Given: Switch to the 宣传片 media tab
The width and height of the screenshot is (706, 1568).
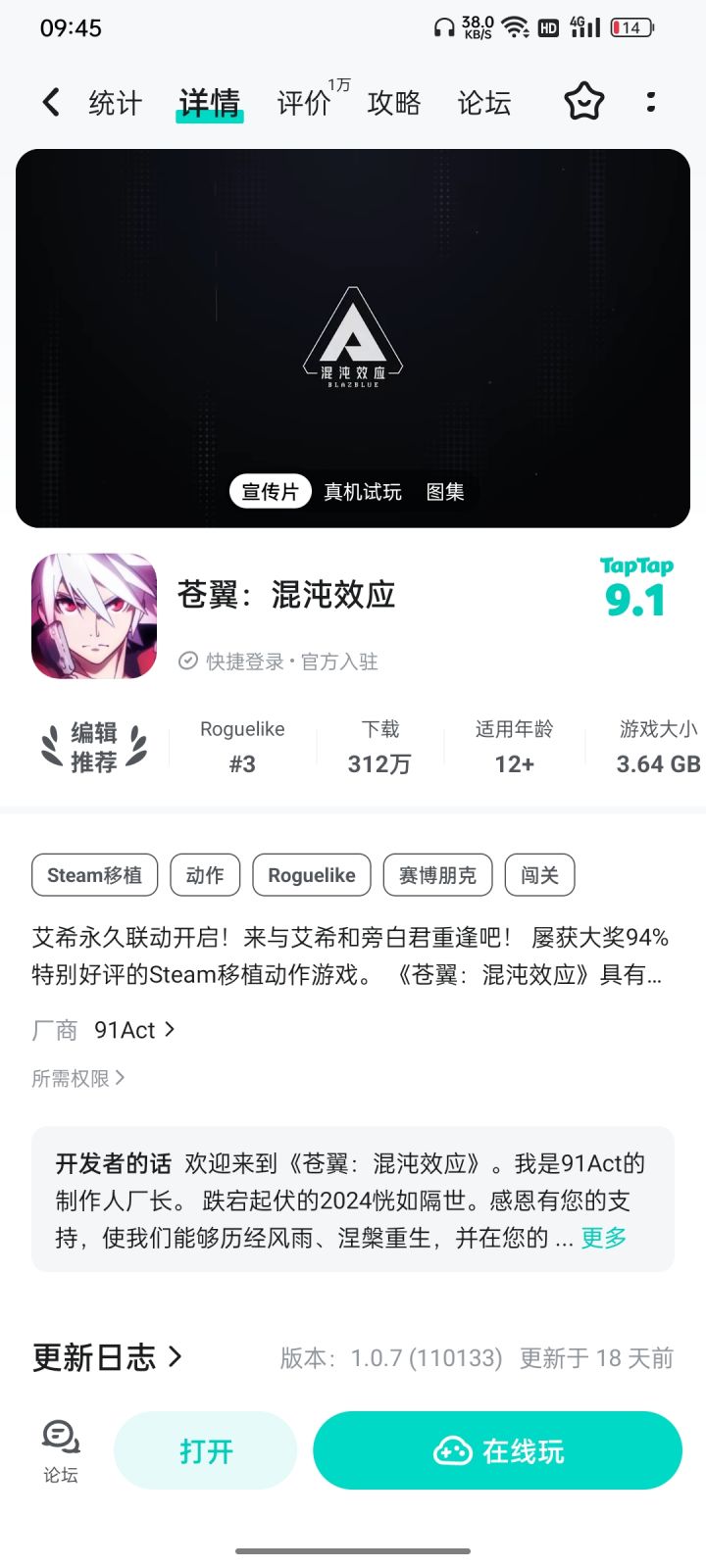Looking at the screenshot, I should tap(270, 491).
